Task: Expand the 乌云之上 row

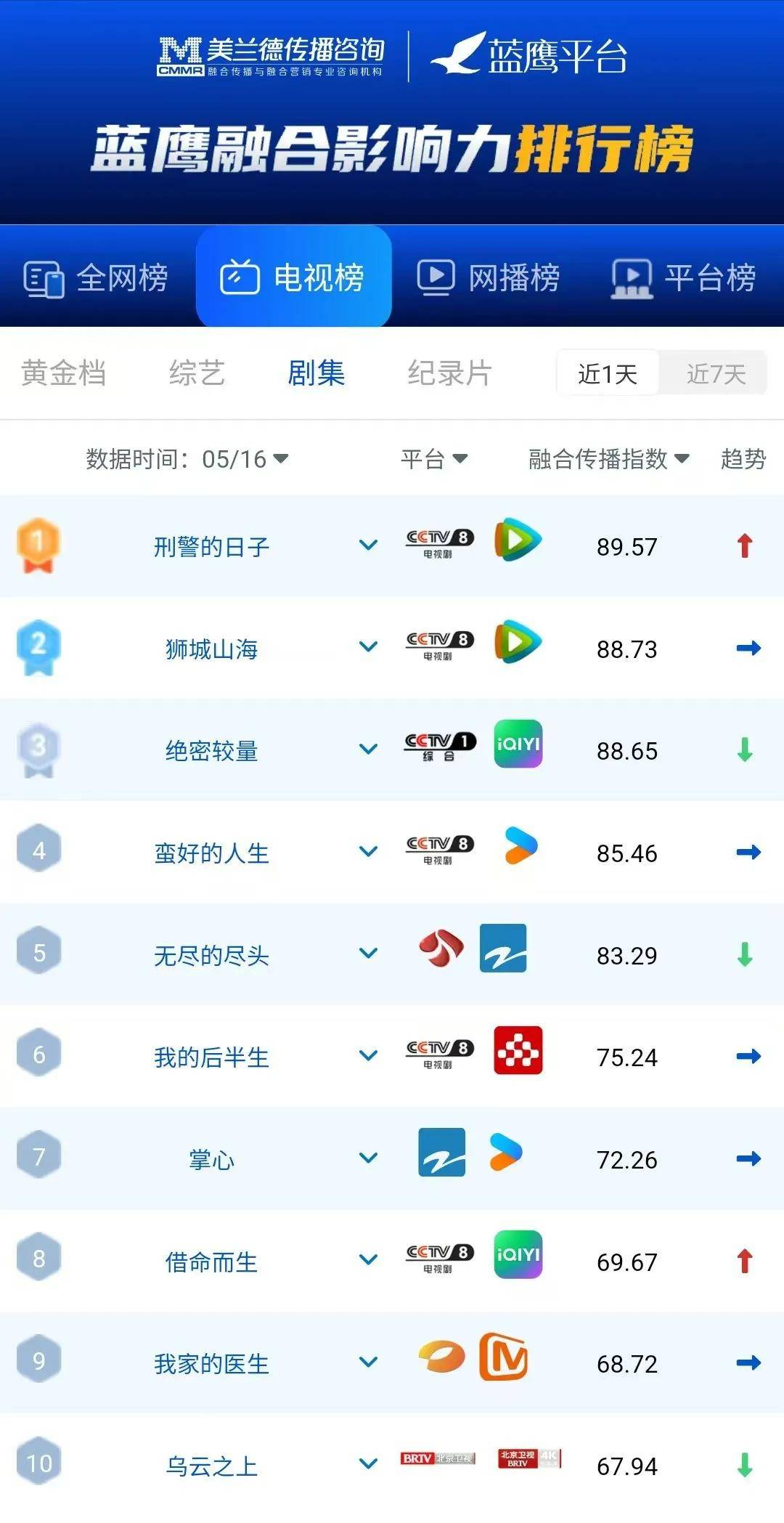Action: 369,1464
